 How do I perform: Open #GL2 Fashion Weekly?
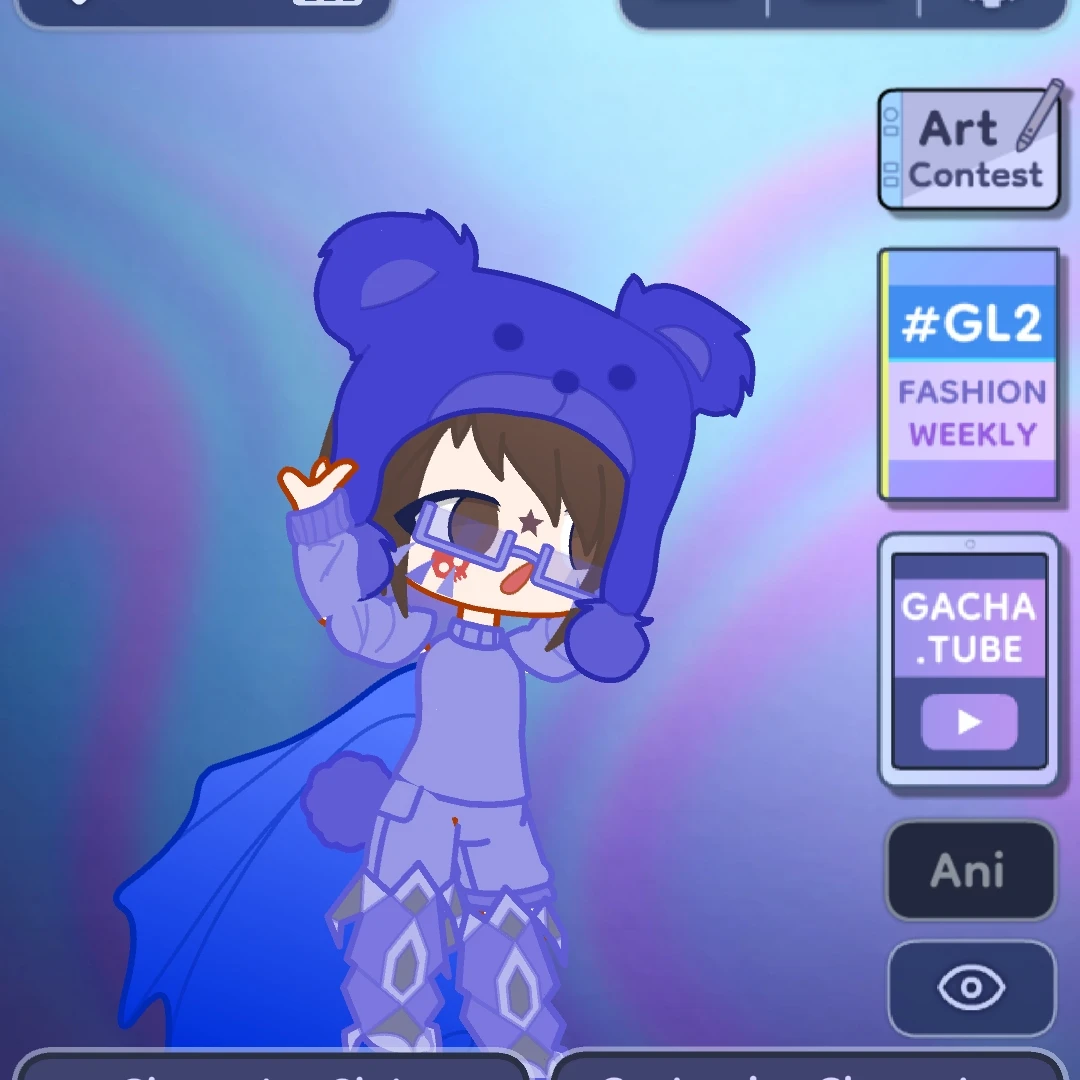pyautogui.click(x=968, y=375)
